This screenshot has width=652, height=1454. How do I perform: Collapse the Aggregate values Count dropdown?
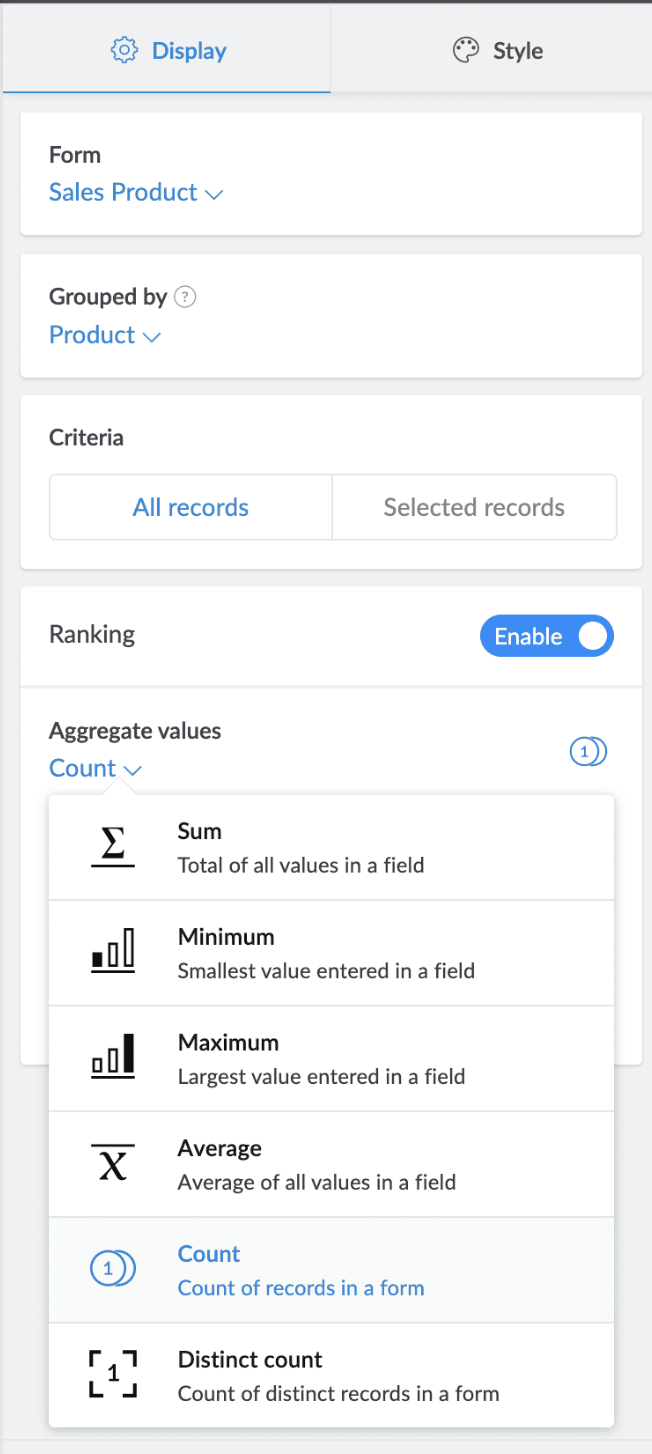point(95,769)
